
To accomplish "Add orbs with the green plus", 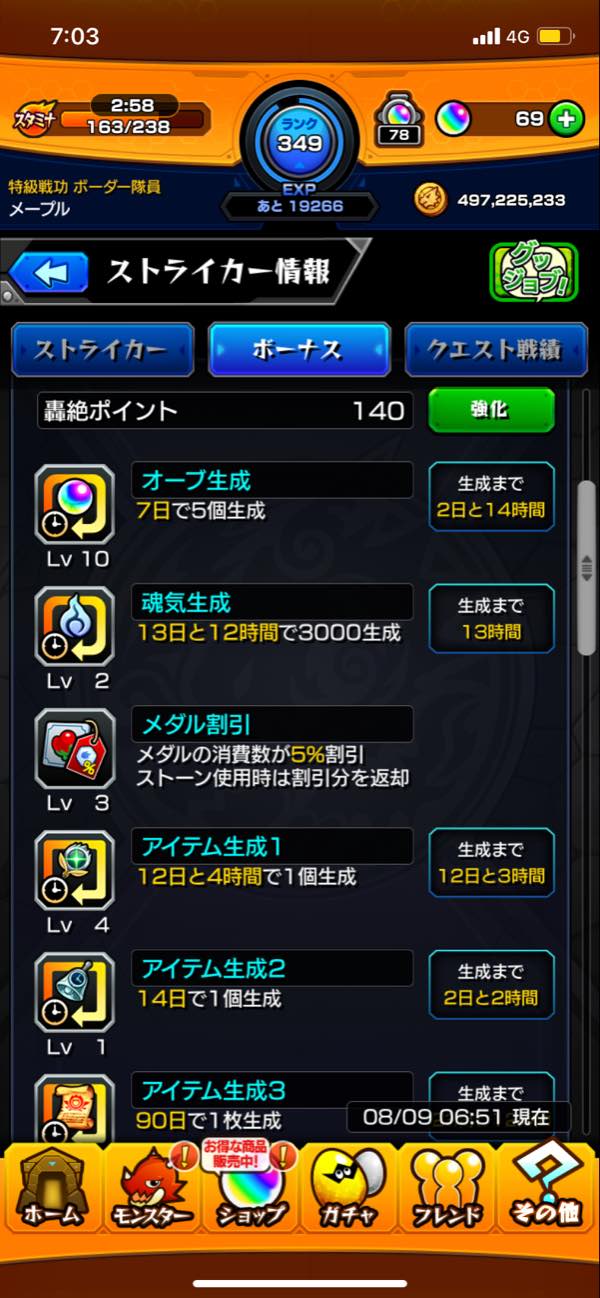I will 566,119.
